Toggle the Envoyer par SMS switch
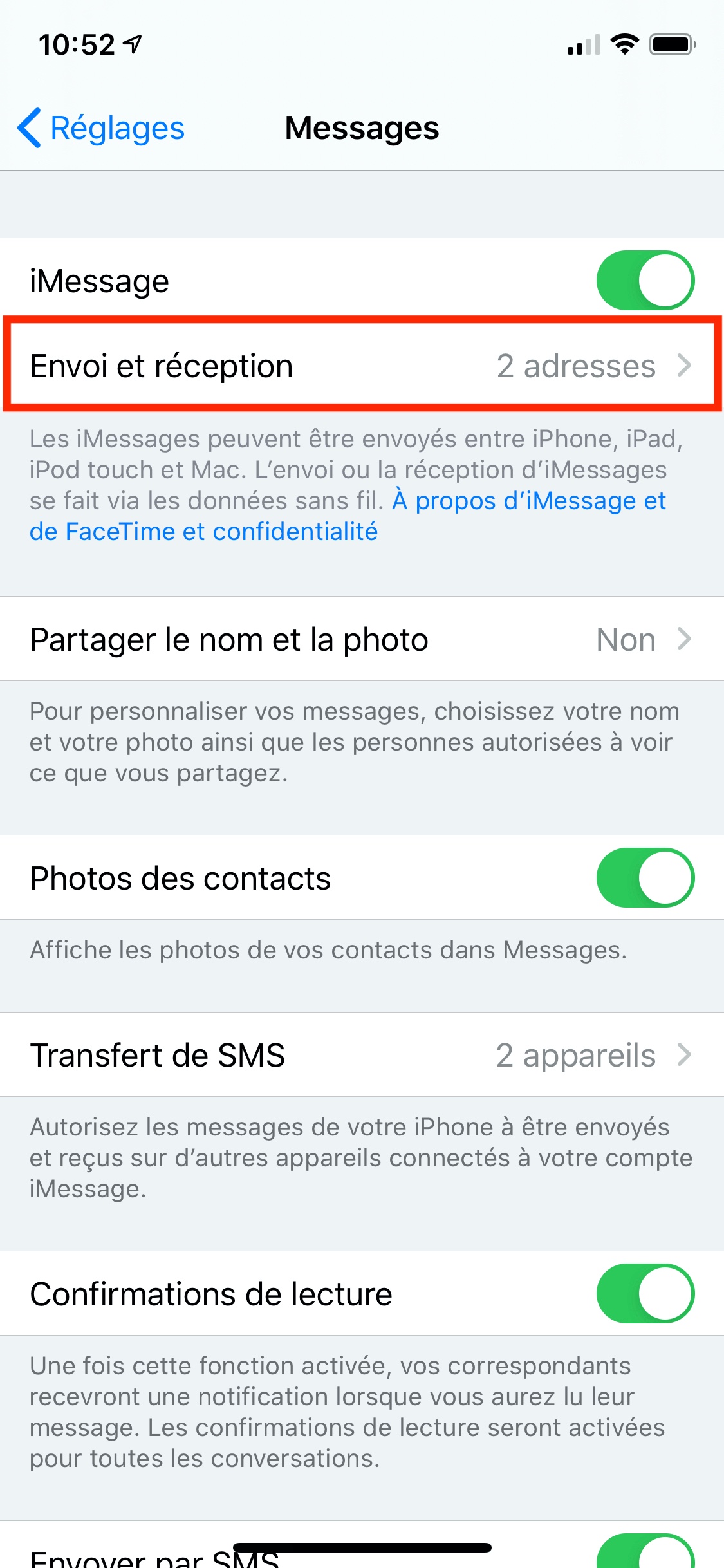This screenshot has width=724, height=1568. [x=645, y=1553]
